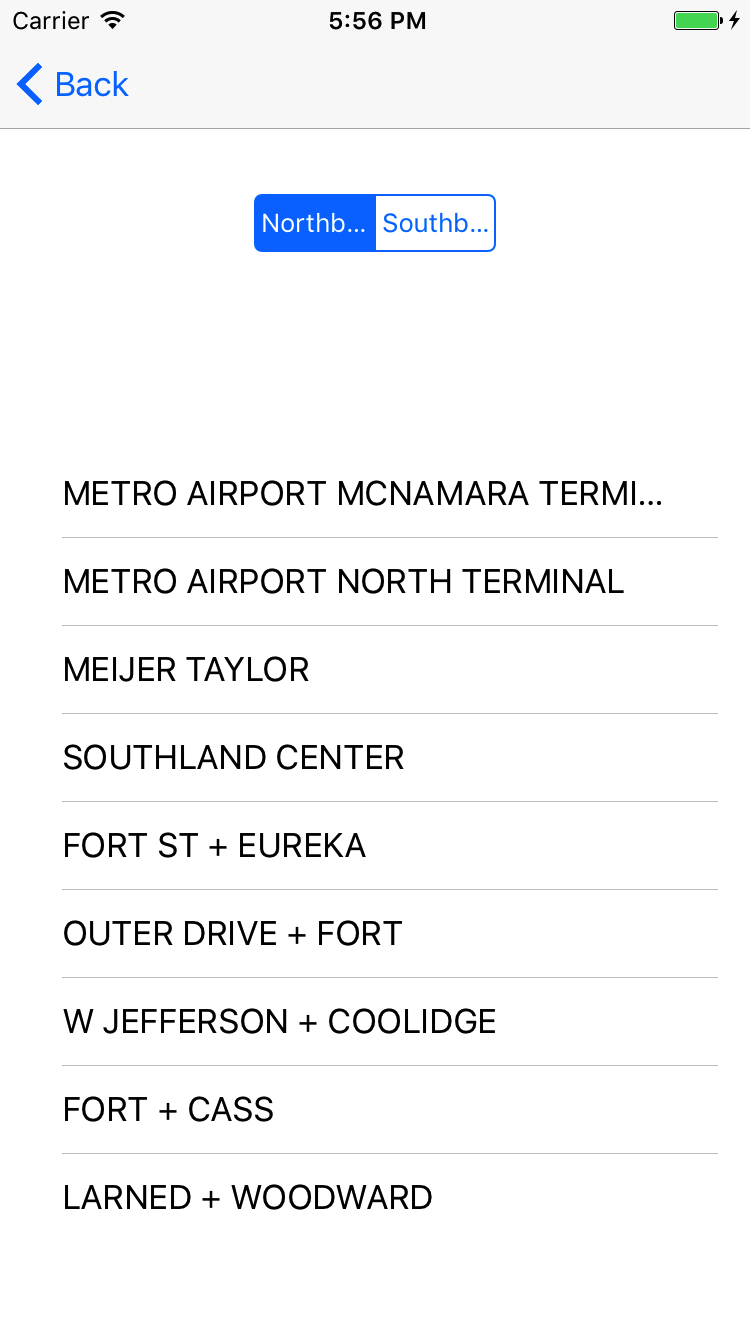The height and width of the screenshot is (1334, 750).
Task: Select the Northbound segment
Action: [x=315, y=223]
